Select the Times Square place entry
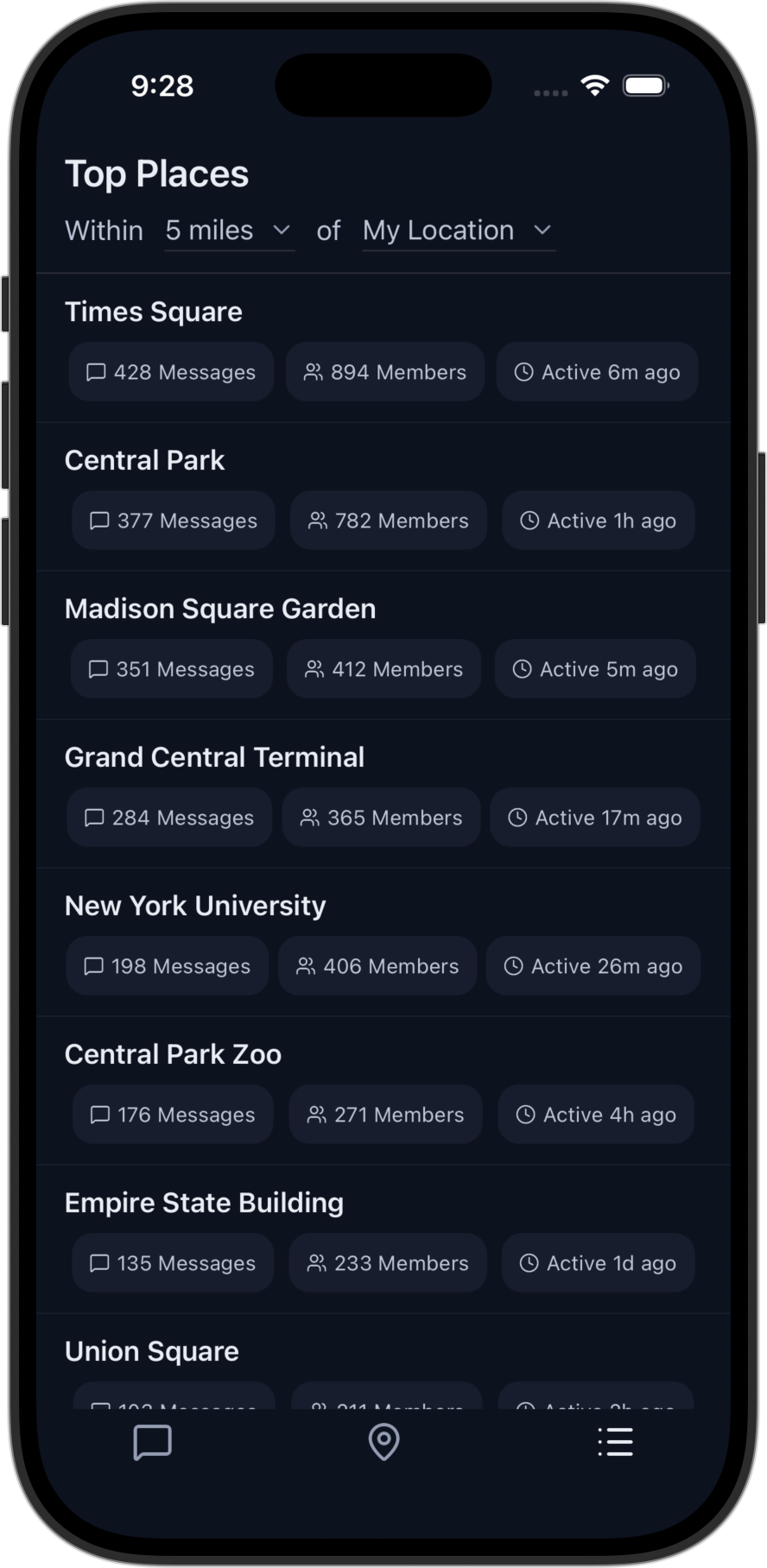The image size is (767, 1568). point(153,311)
